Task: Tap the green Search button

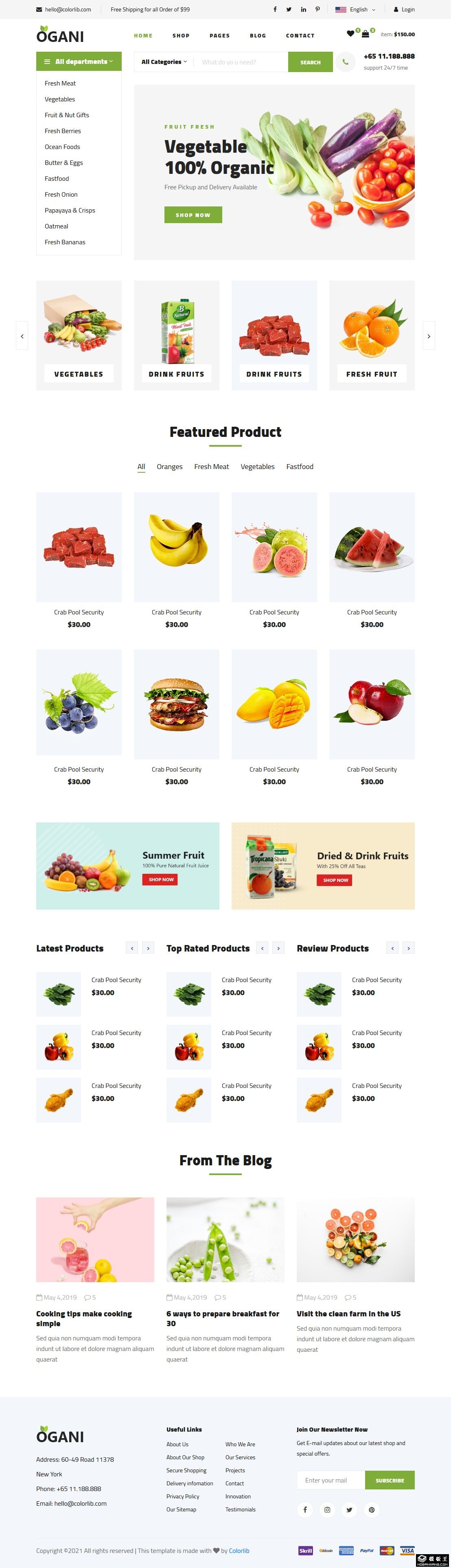Action: (x=310, y=62)
